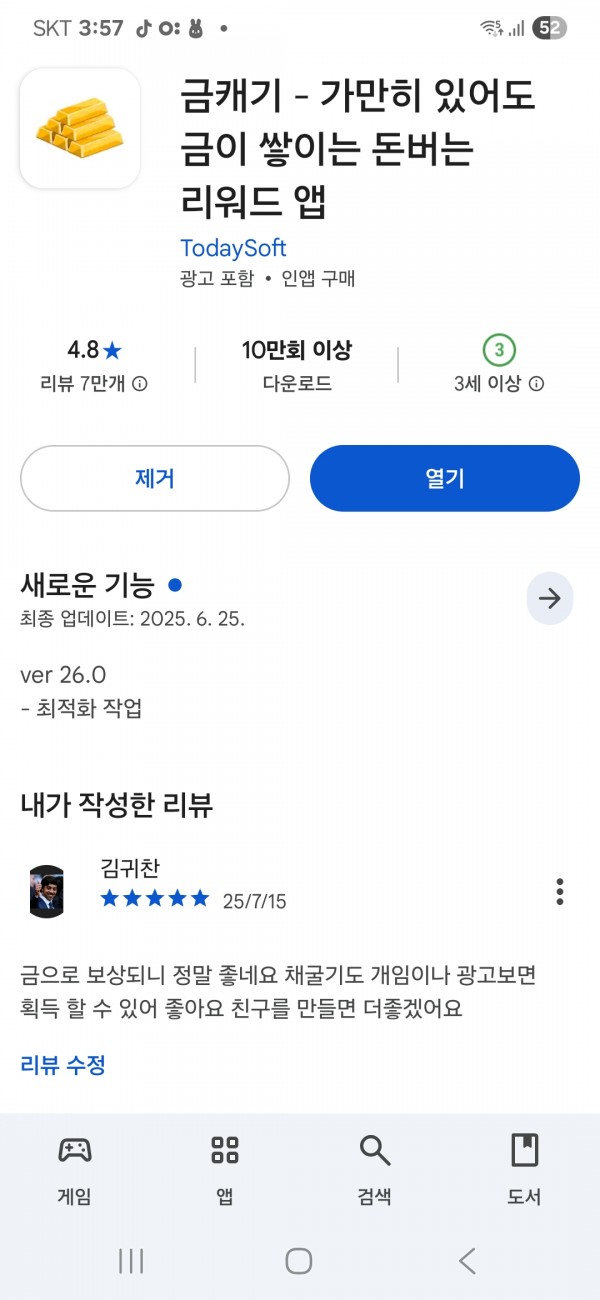Viewport: 600px width, 1300px height.
Task: Switch to the 앱 tab
Action: click(225, 1170)
